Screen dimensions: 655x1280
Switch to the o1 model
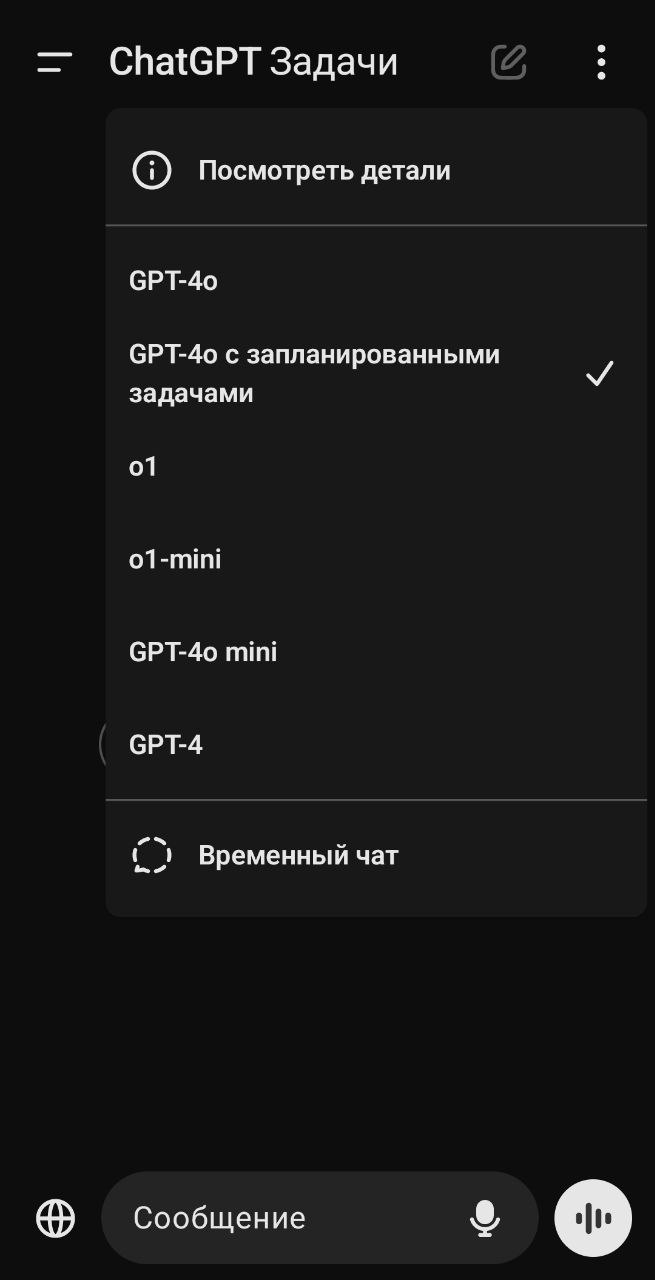(144, 467)
